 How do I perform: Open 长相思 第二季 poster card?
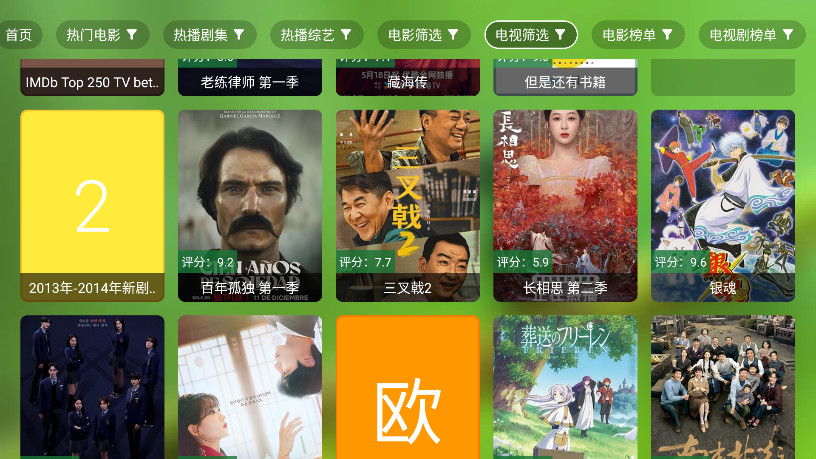pos(565,205)
